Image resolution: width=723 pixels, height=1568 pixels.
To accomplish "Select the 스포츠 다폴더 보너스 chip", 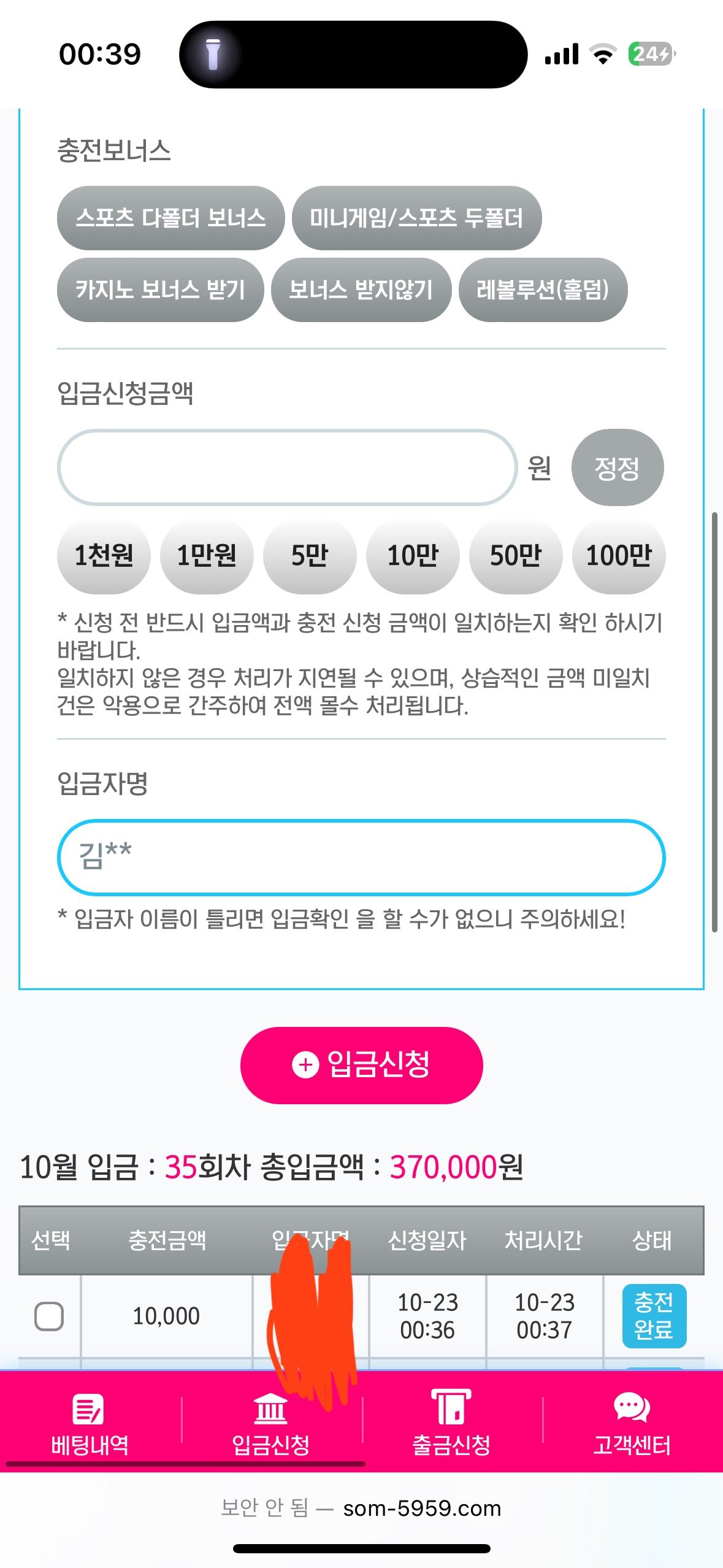I will click(170, 218).
